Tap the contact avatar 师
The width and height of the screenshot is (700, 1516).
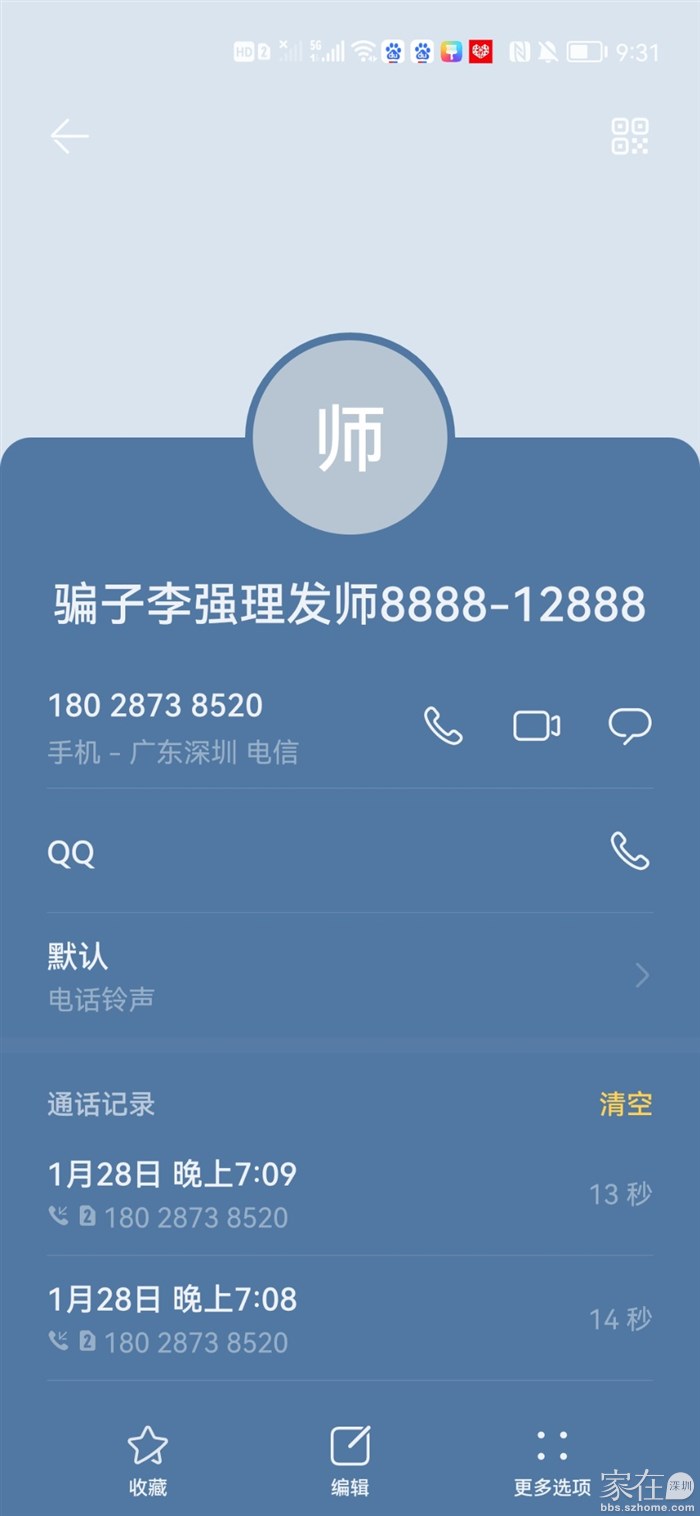click(x=350, y=437)
